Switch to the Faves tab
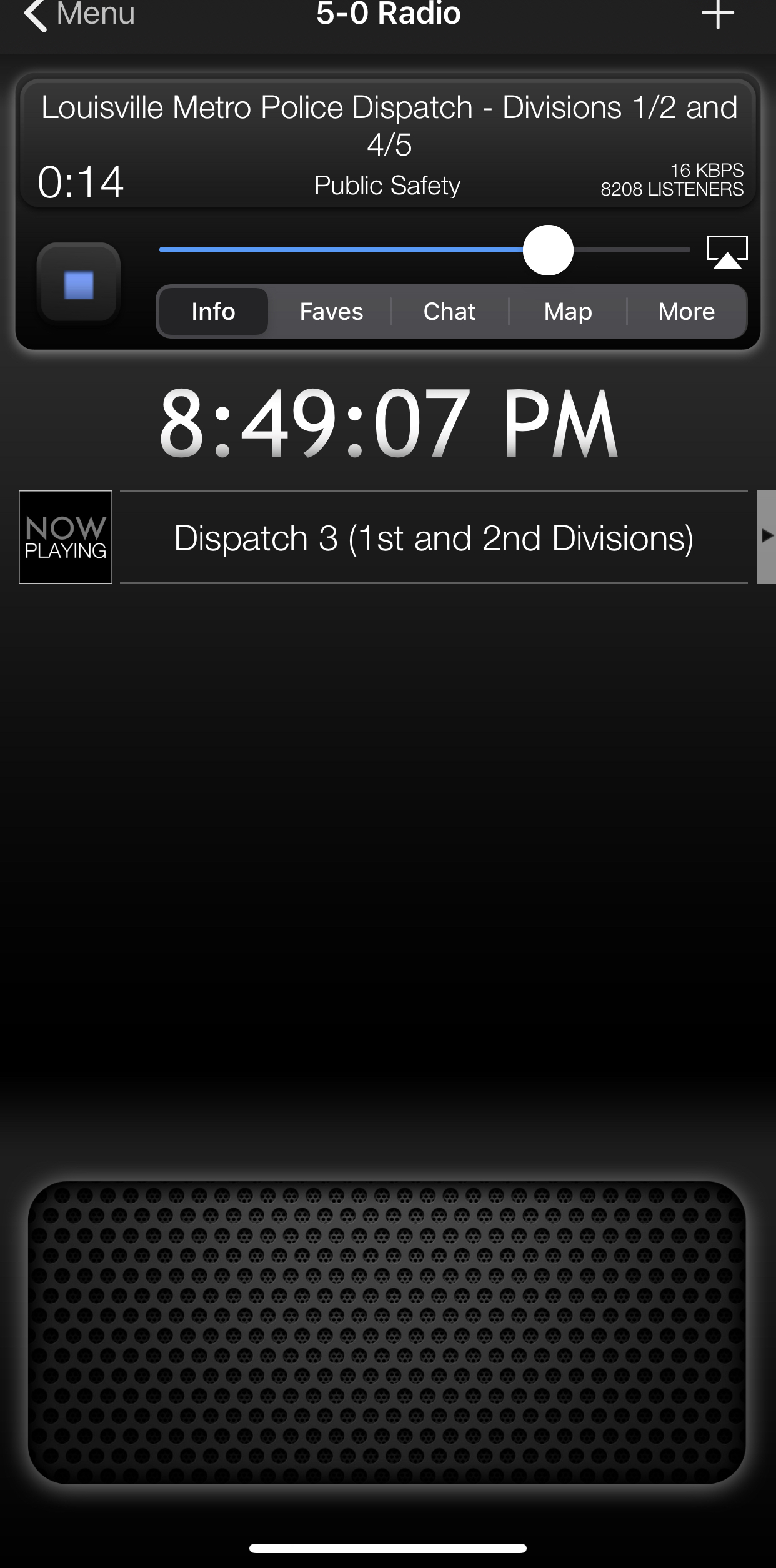 (x=331, y=311)
